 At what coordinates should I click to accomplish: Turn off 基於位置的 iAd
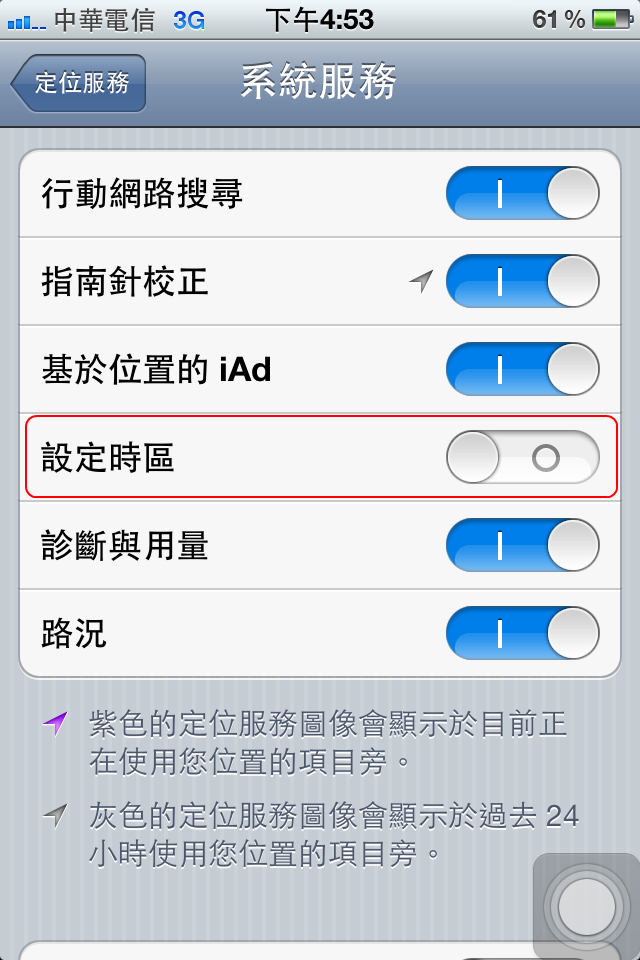pyautogui.click(x=522, y=370)
